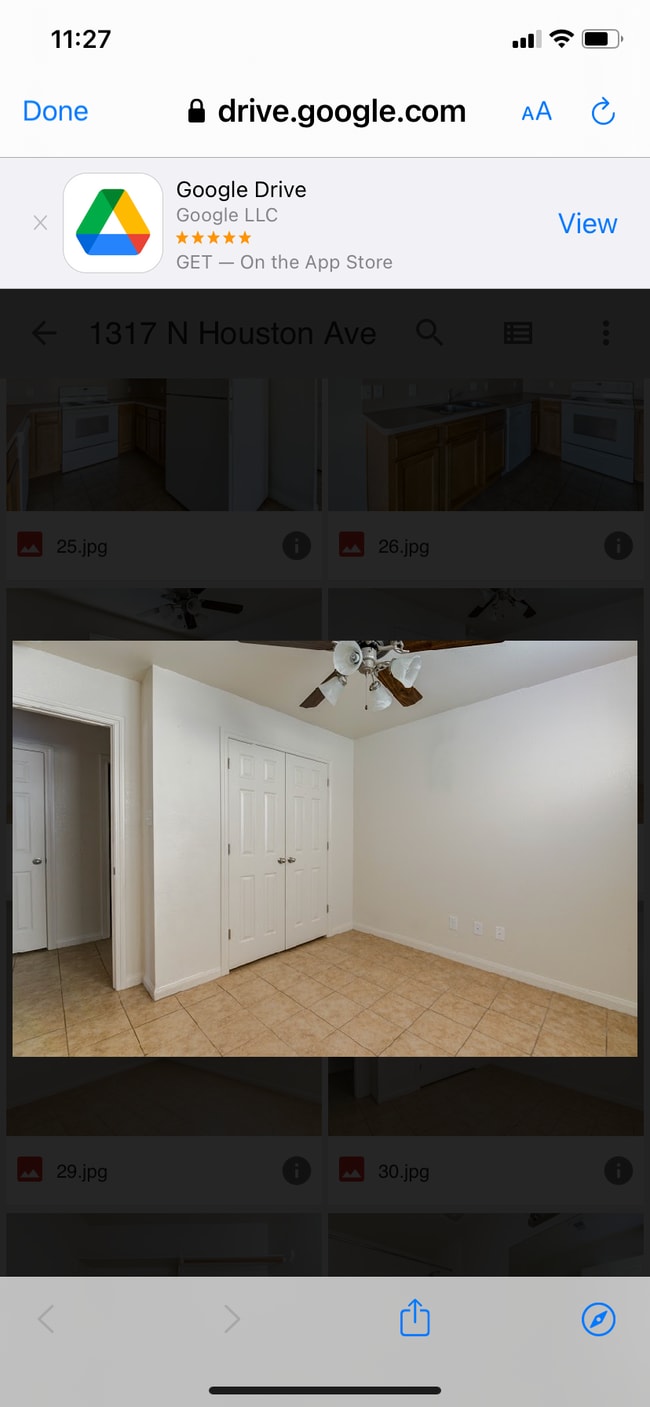Open this page in Safari
Viewport: 650px width, 1407px height.
click(598, 1319)
